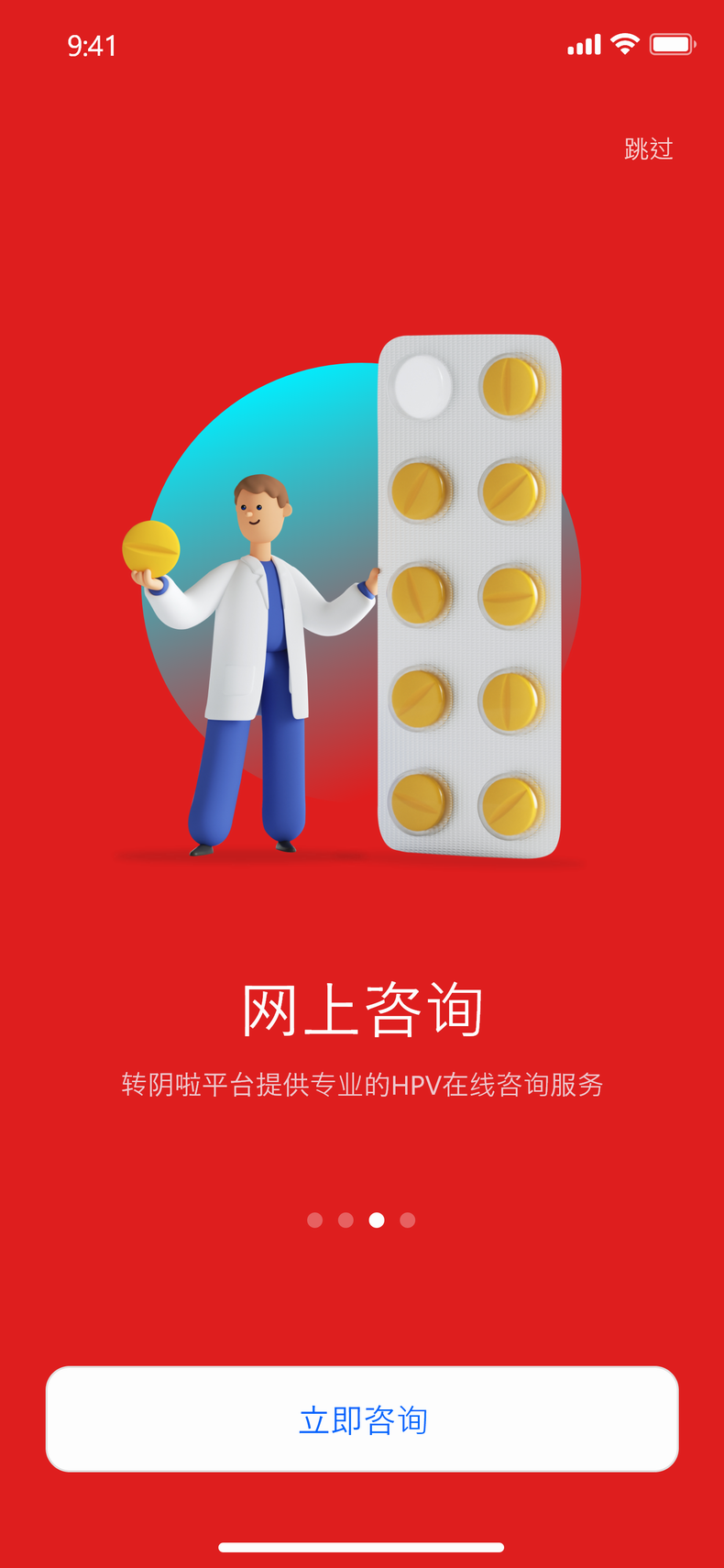This screenshot has height=1568, width=724.
Task: Tap the 立即咨询 button
Action: [362, 1419]
